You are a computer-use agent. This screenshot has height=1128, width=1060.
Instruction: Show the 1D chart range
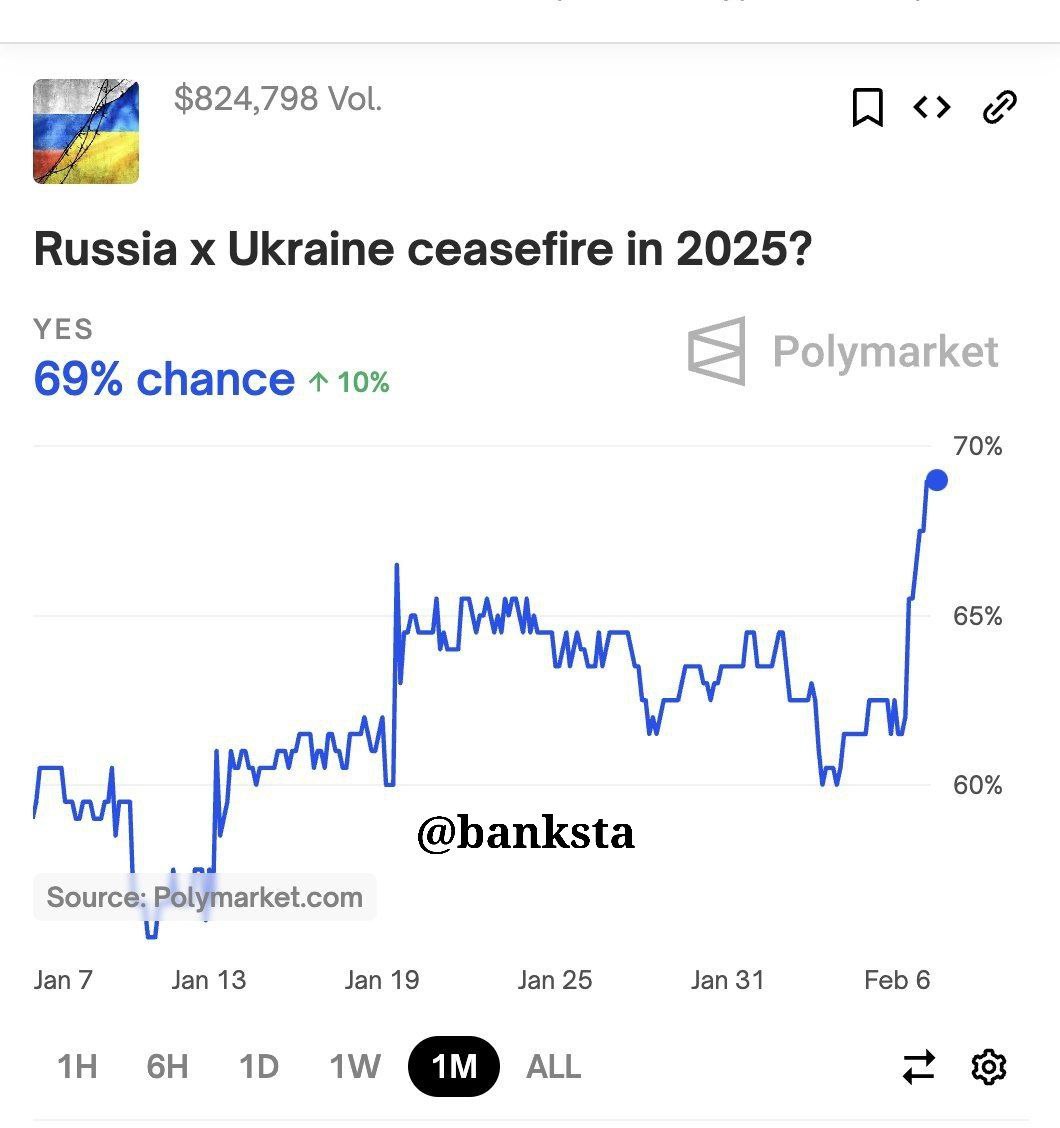click(x=259, y=1066)
